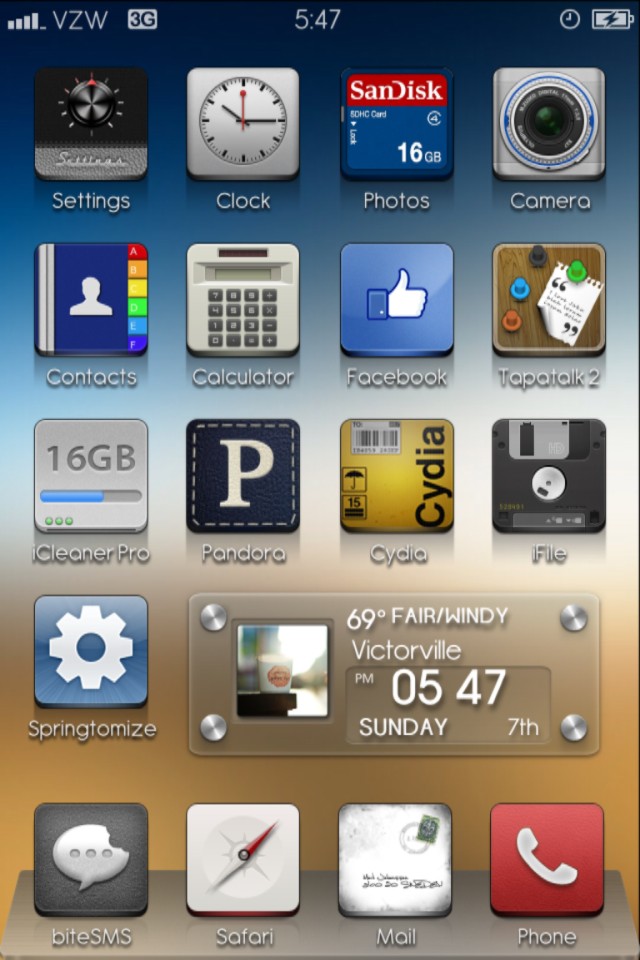Viewport: 640px width, 960px height.
Task: Open Mail from the dock
Action: [396, 859]
